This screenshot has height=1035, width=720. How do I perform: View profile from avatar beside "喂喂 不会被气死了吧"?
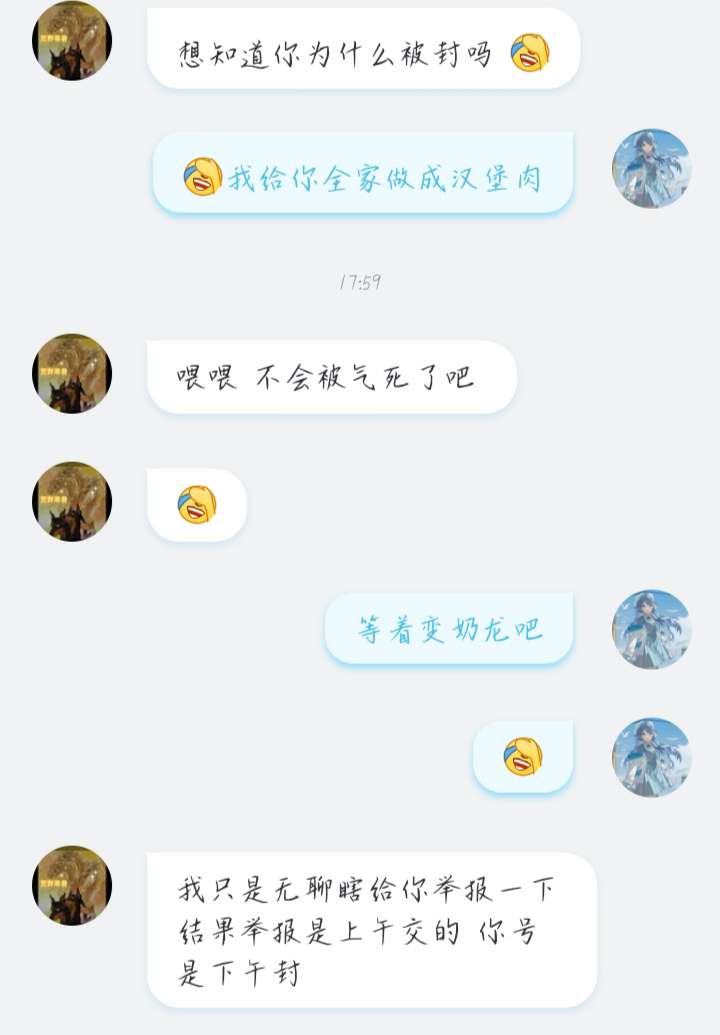click(x=72, y=373)
